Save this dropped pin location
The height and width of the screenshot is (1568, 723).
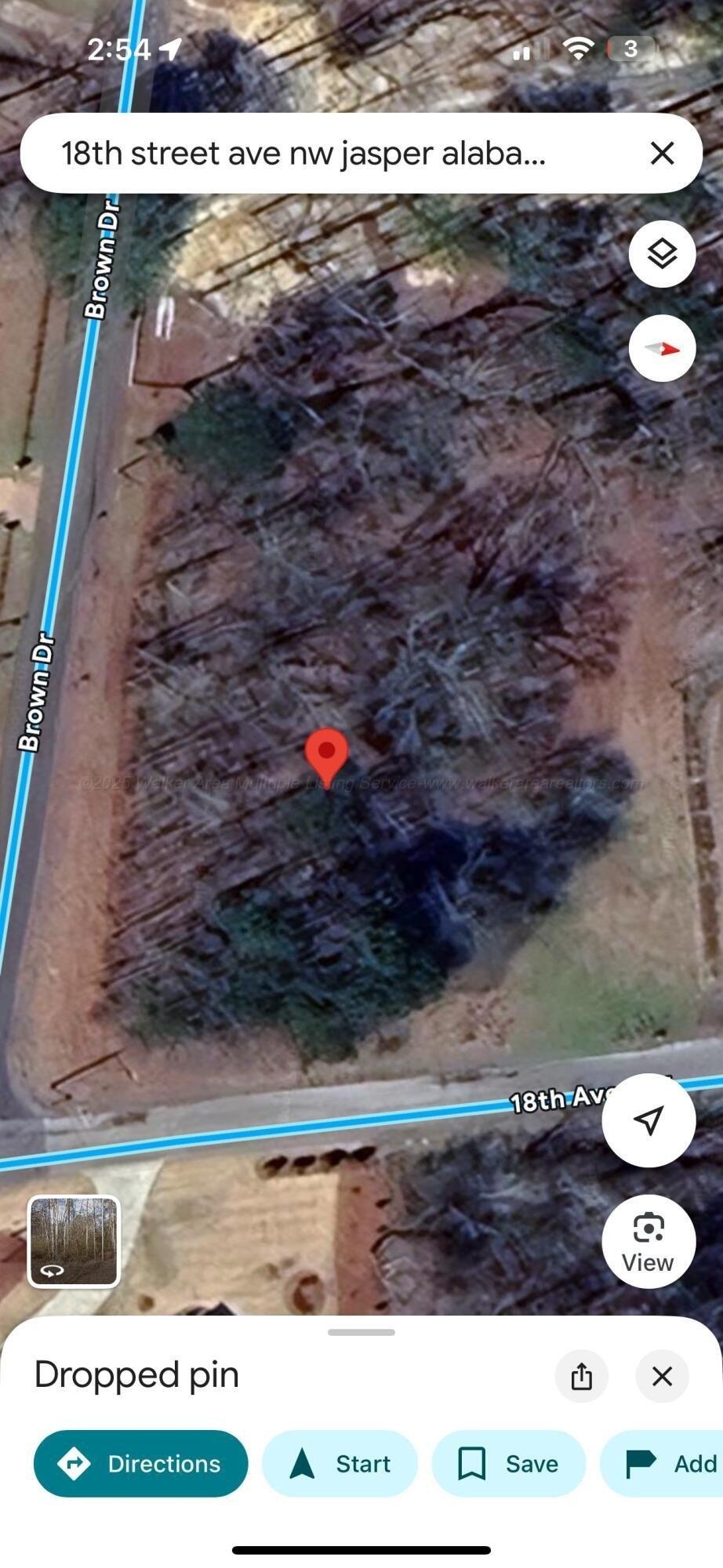pos(508,1464)
